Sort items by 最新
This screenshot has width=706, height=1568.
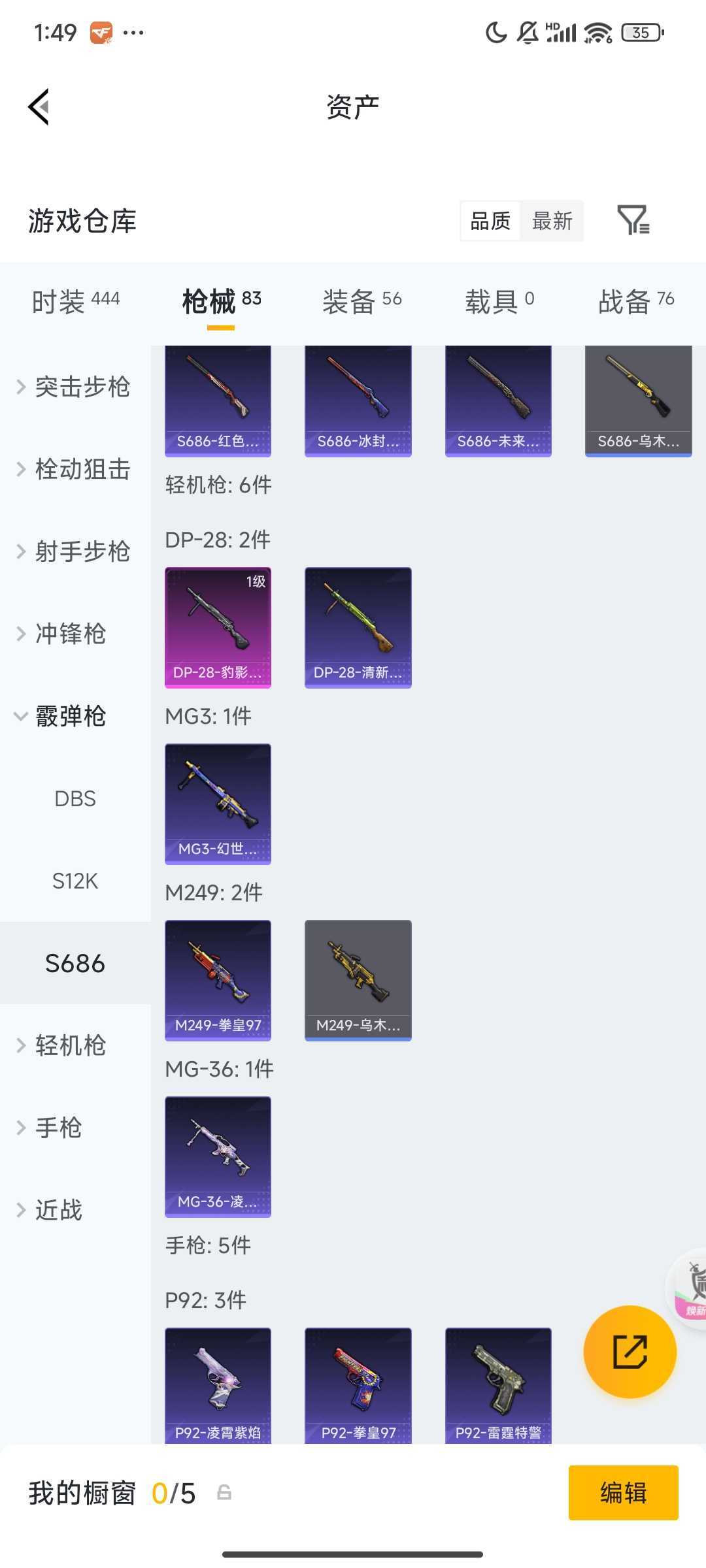(x=552, y=221)
